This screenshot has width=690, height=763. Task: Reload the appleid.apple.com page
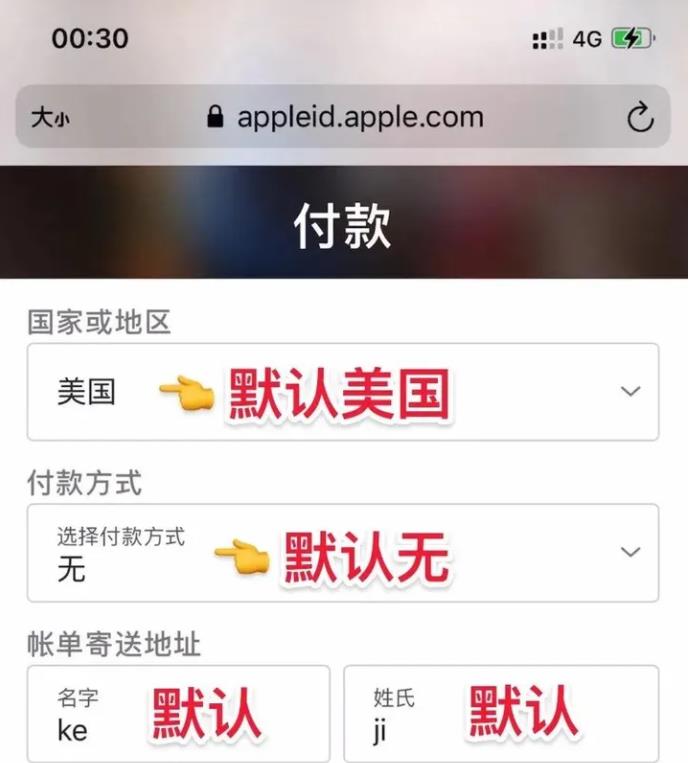point(640,118)
